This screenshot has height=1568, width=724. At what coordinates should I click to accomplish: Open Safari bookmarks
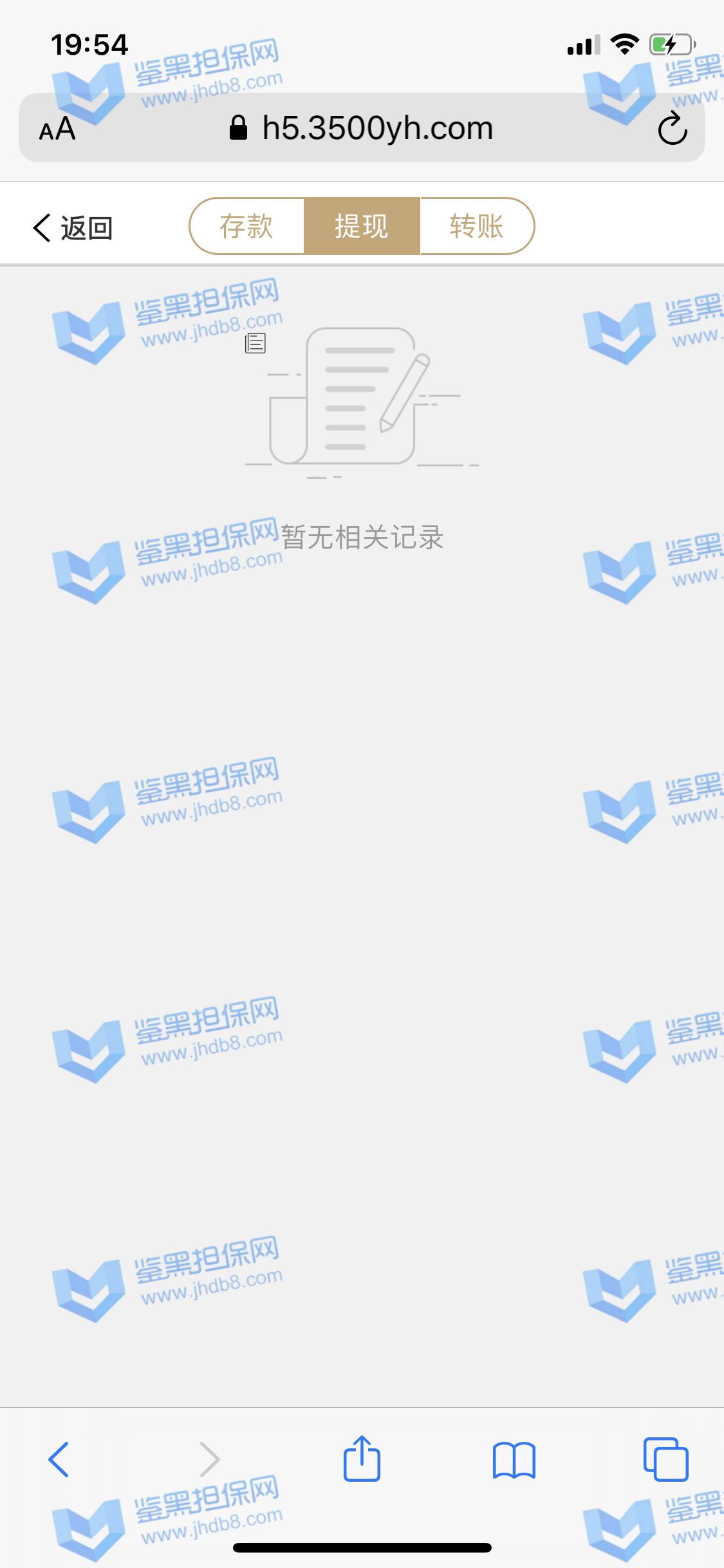point(514,1459)
